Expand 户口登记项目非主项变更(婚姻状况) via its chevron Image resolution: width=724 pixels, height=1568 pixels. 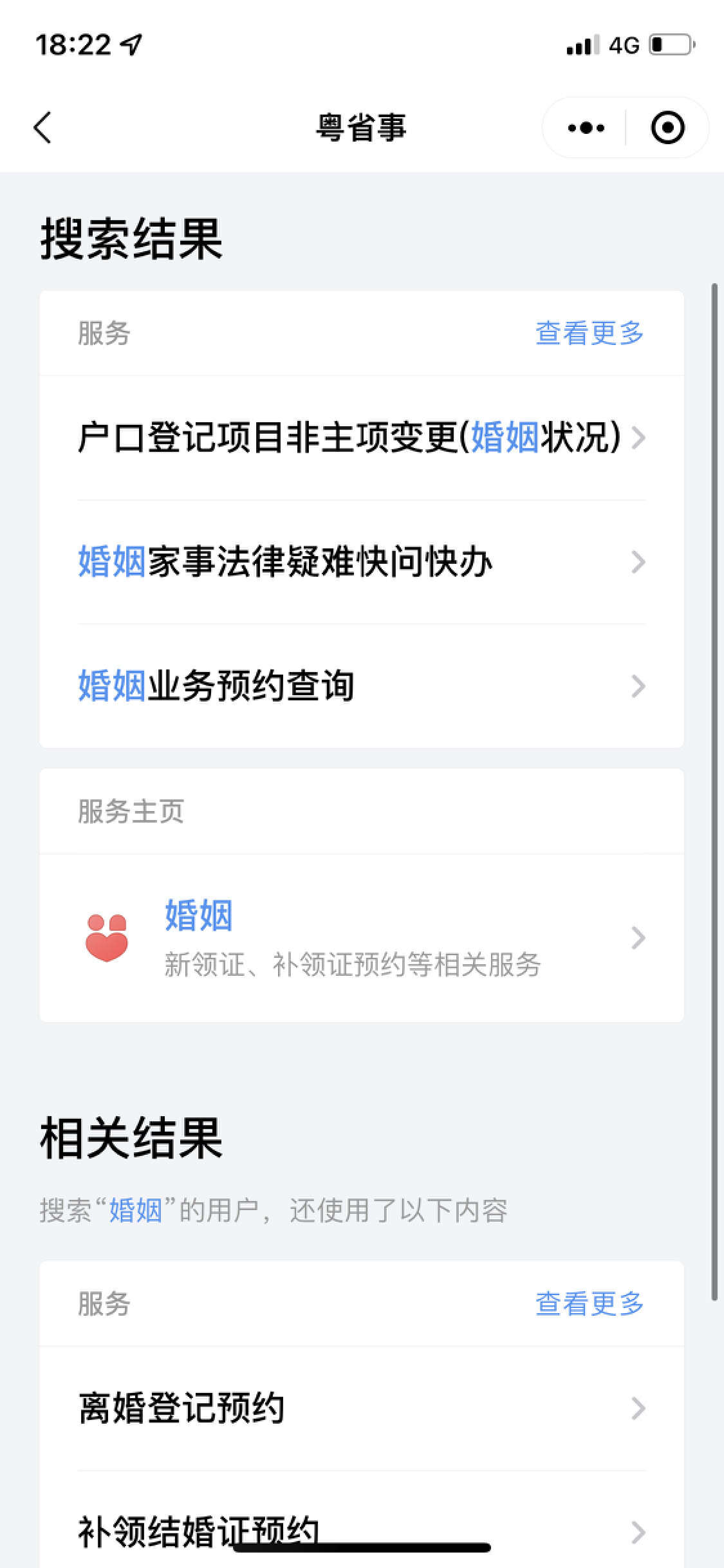tap(638, 438)
